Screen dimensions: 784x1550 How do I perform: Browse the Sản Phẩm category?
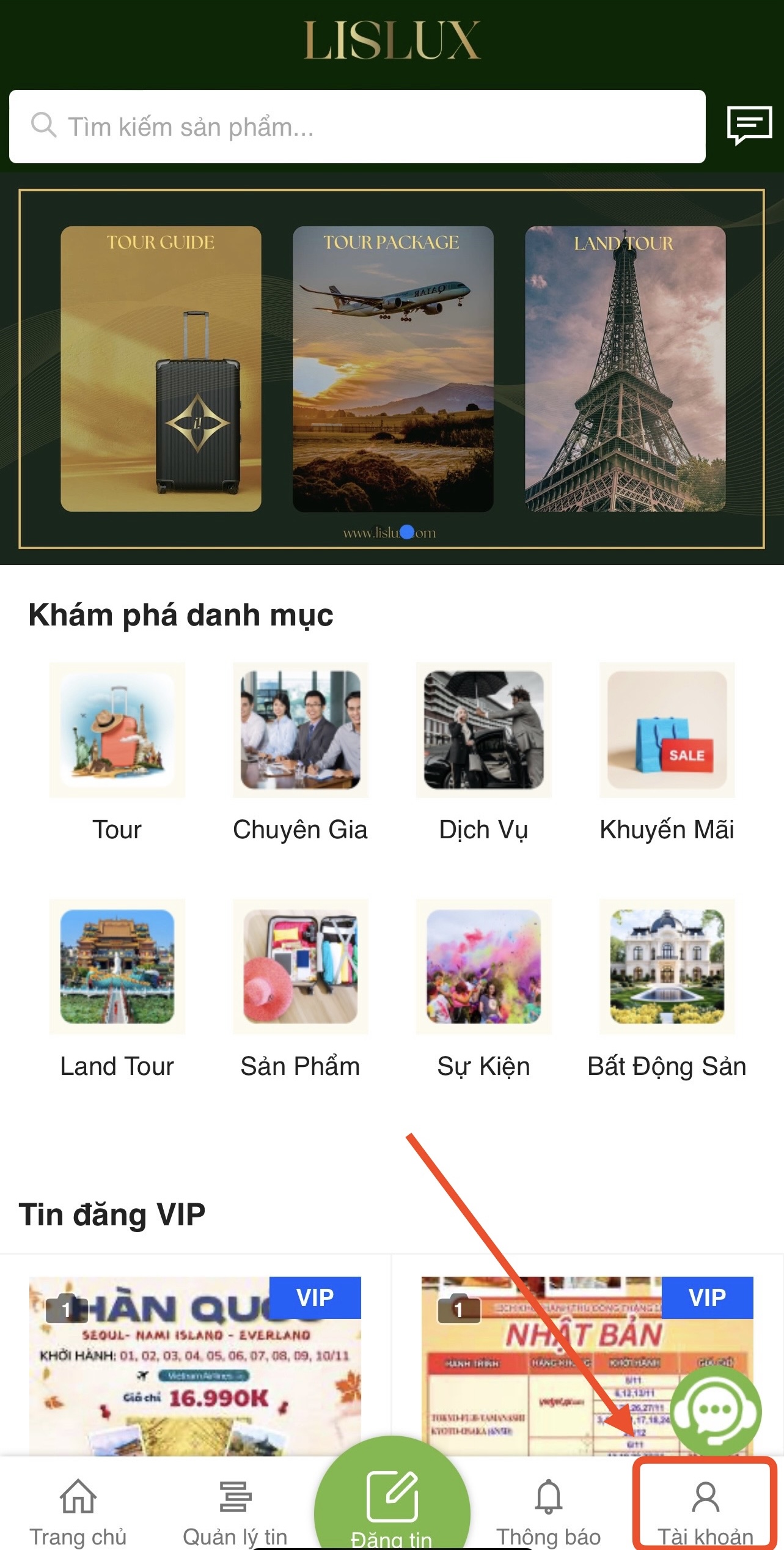point(300,989)
